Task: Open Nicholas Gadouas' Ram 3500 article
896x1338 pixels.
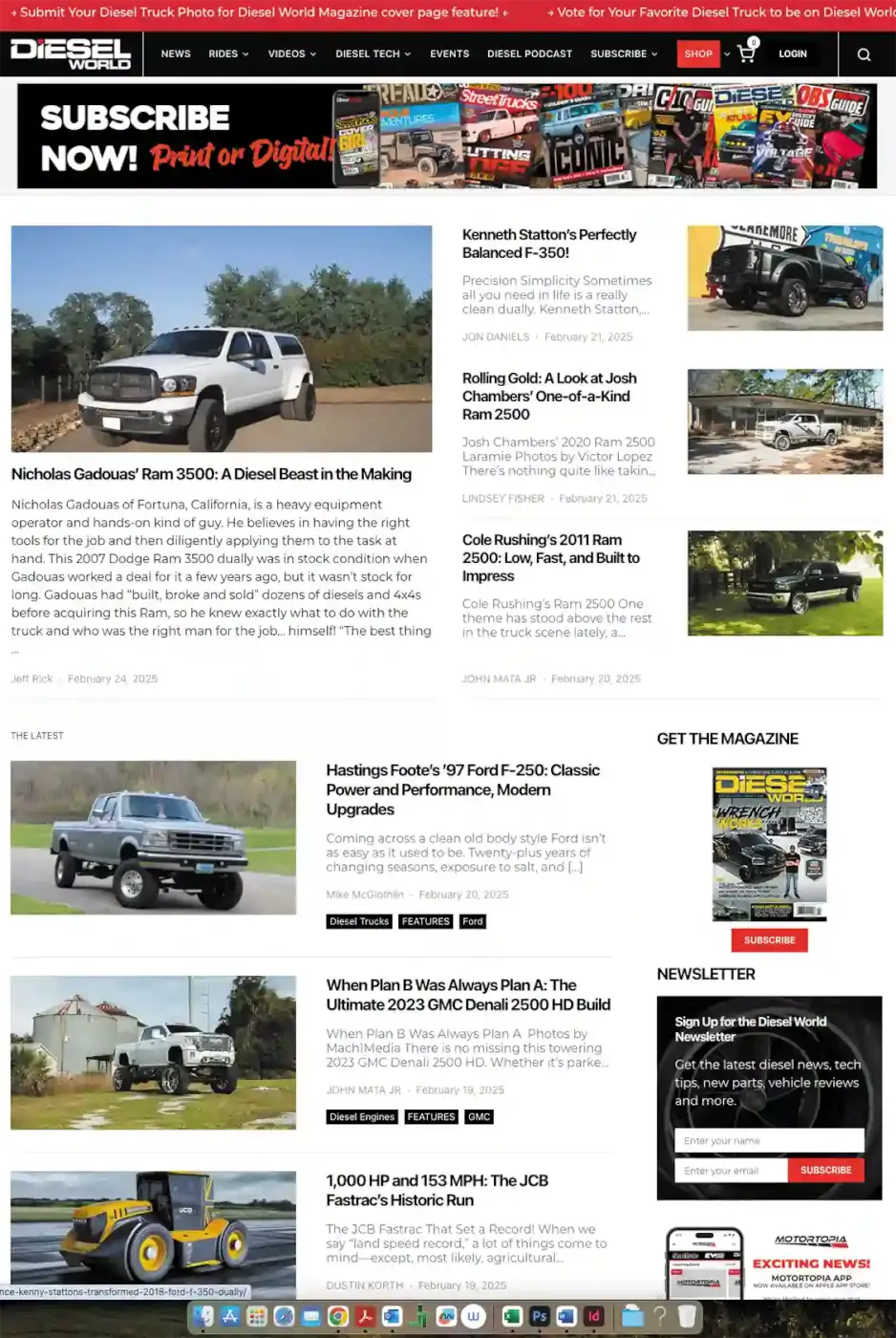Action: pos(211,474)
